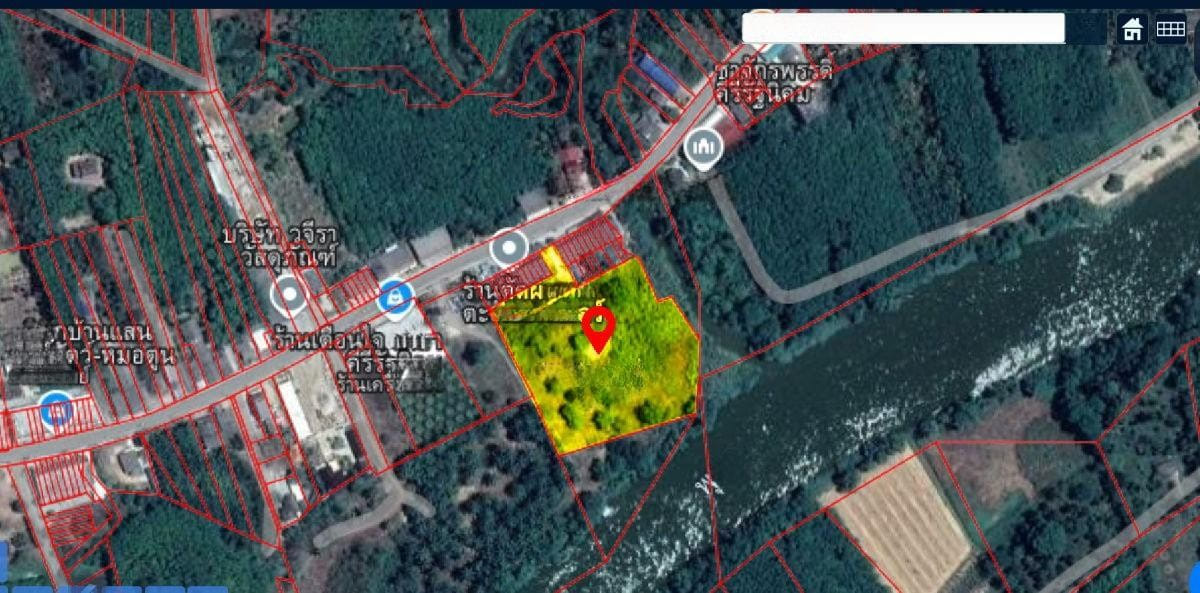This screenshot has height=593, width=1200.
Task: Tap the white search box
Action: 903,28
